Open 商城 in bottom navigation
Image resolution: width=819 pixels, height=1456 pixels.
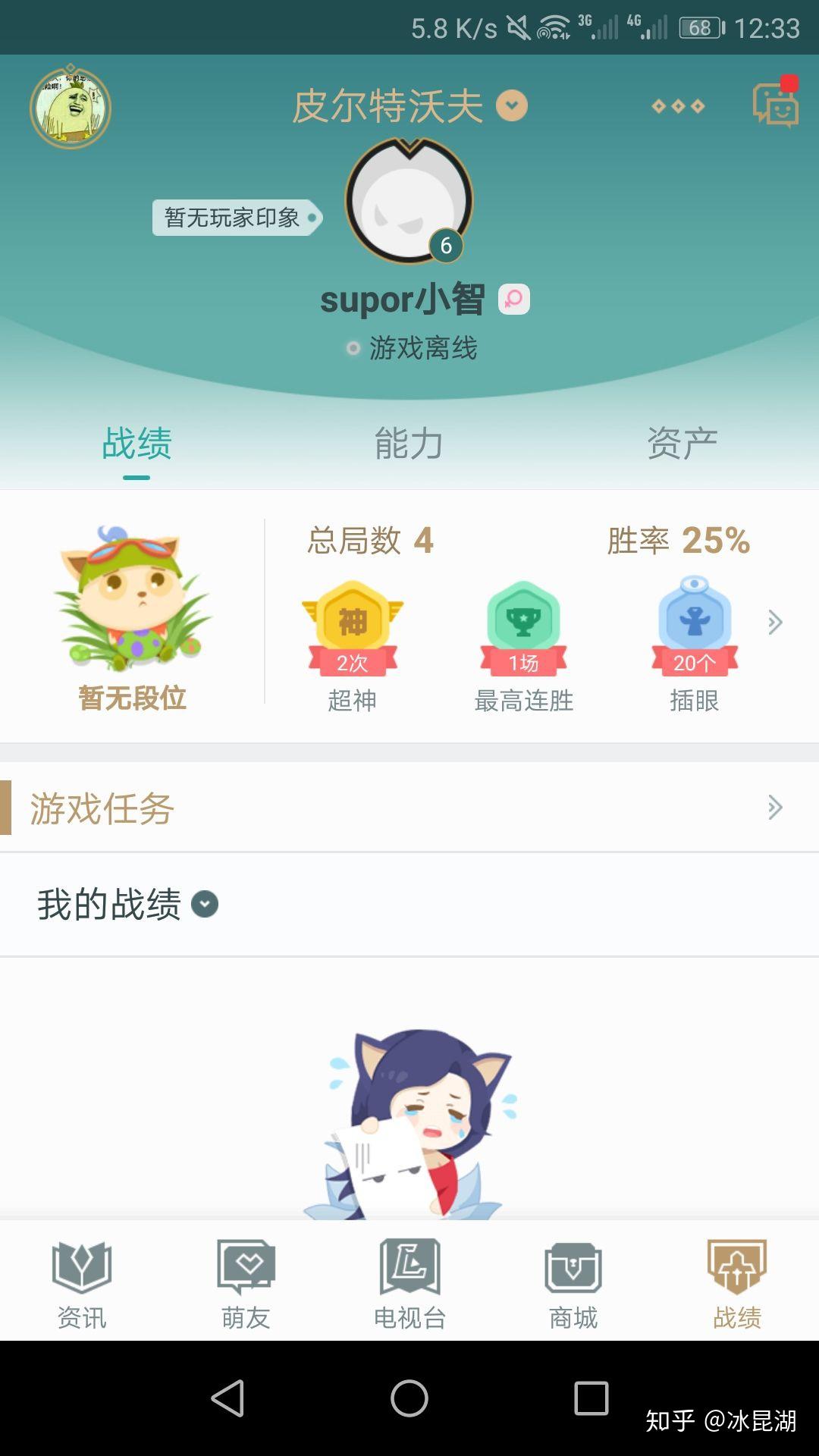(573, 1285)
